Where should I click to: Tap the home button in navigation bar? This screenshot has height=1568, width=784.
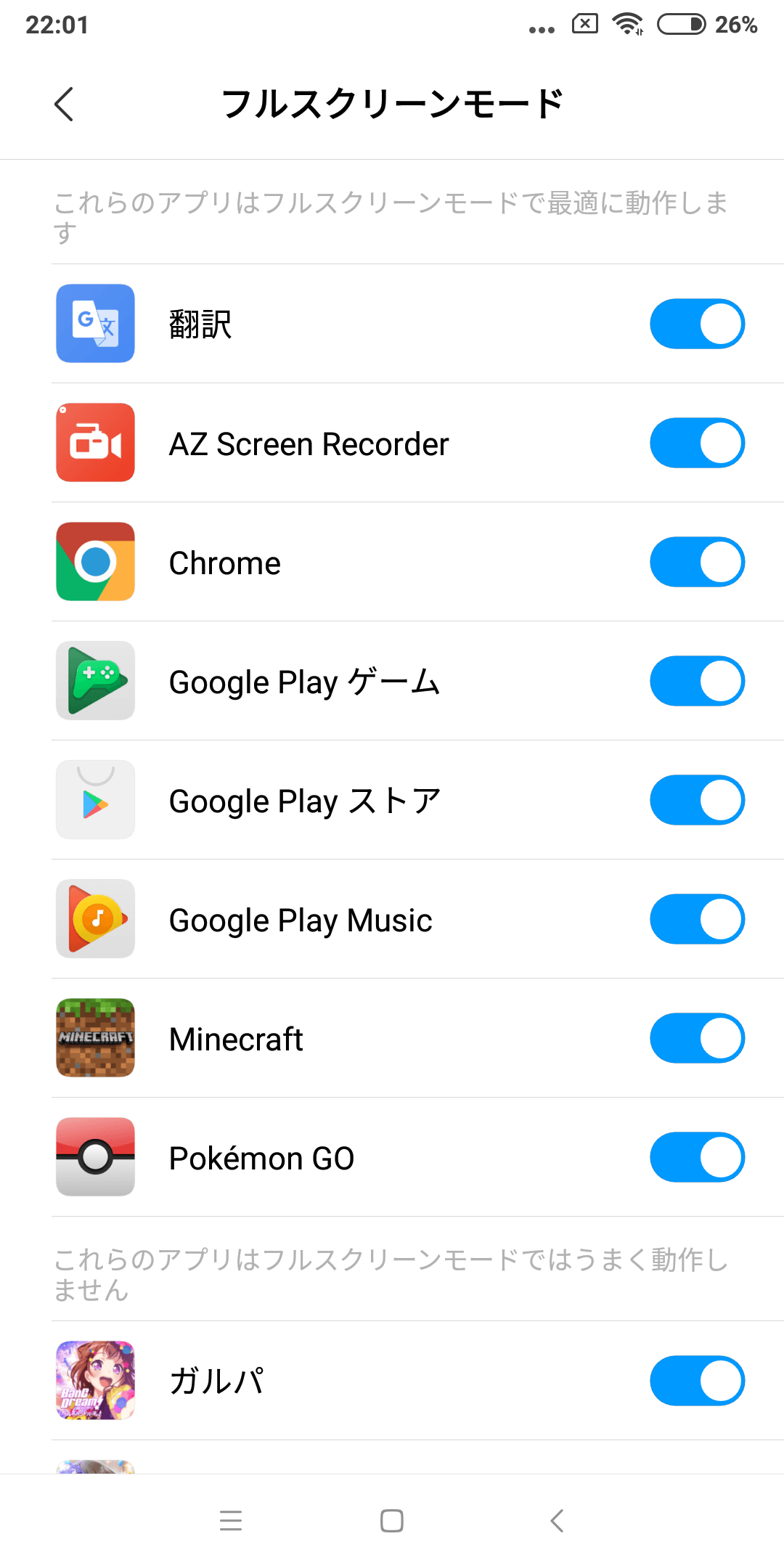coord(392,1520)
